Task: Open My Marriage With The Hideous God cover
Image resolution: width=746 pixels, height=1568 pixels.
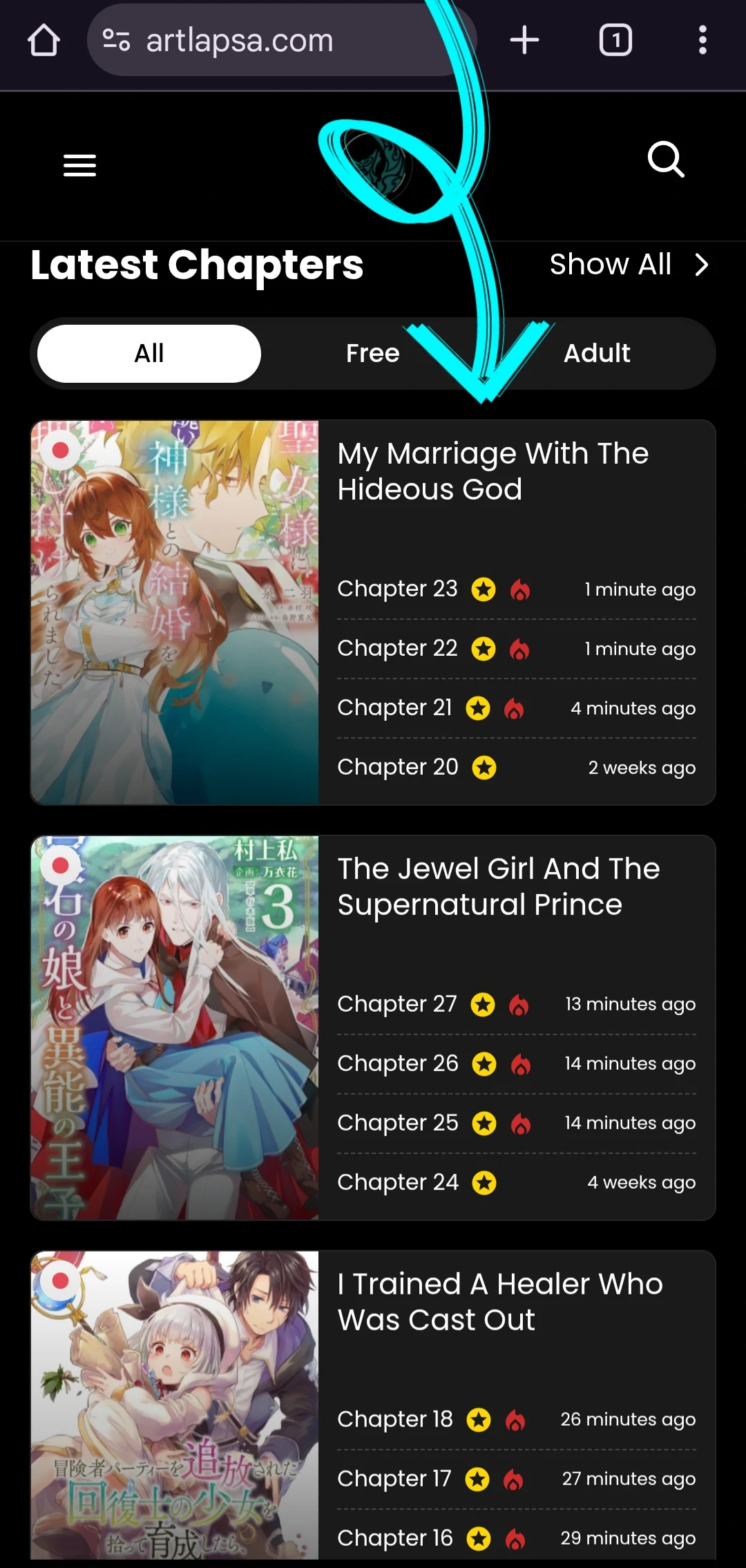Action: click(175, 612)
